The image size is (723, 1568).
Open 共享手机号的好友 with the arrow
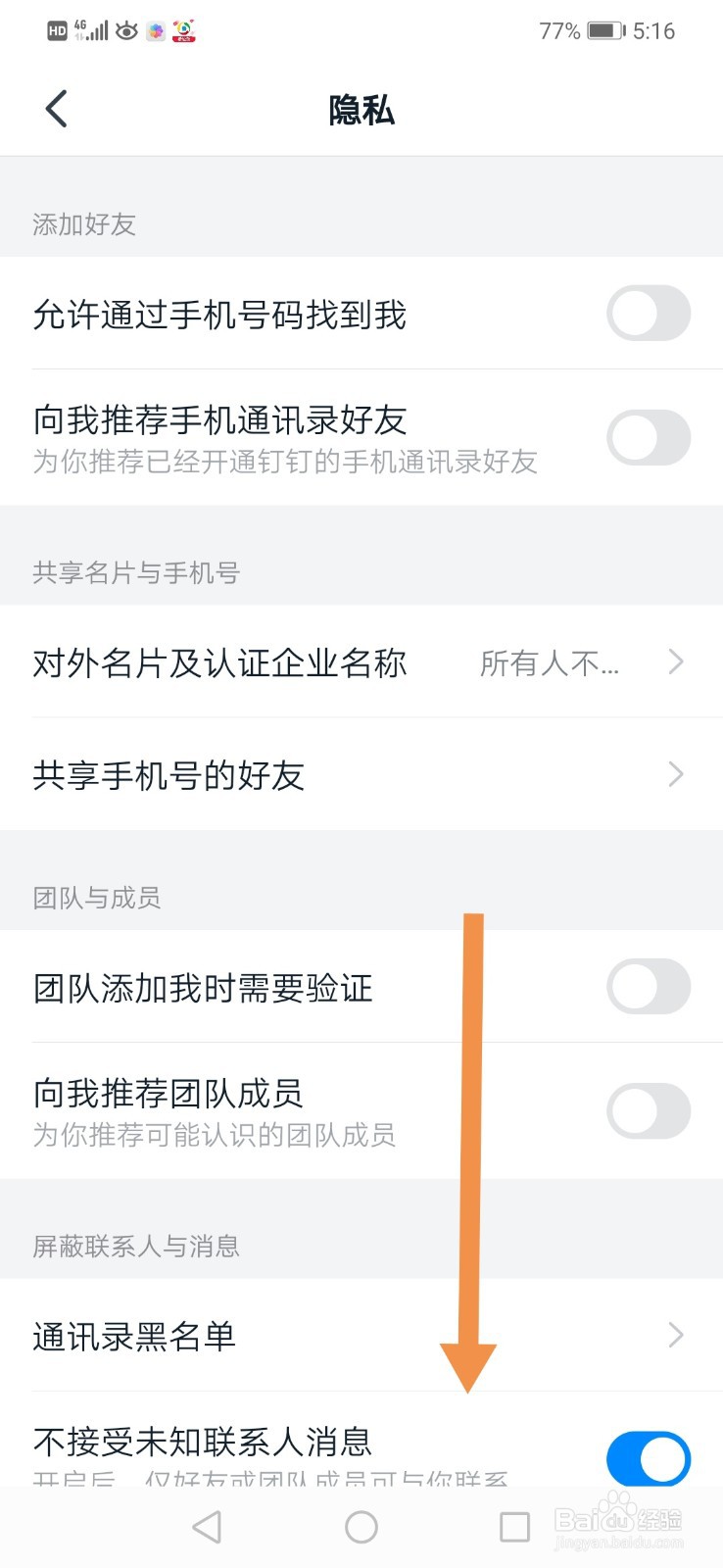point(674,775)
